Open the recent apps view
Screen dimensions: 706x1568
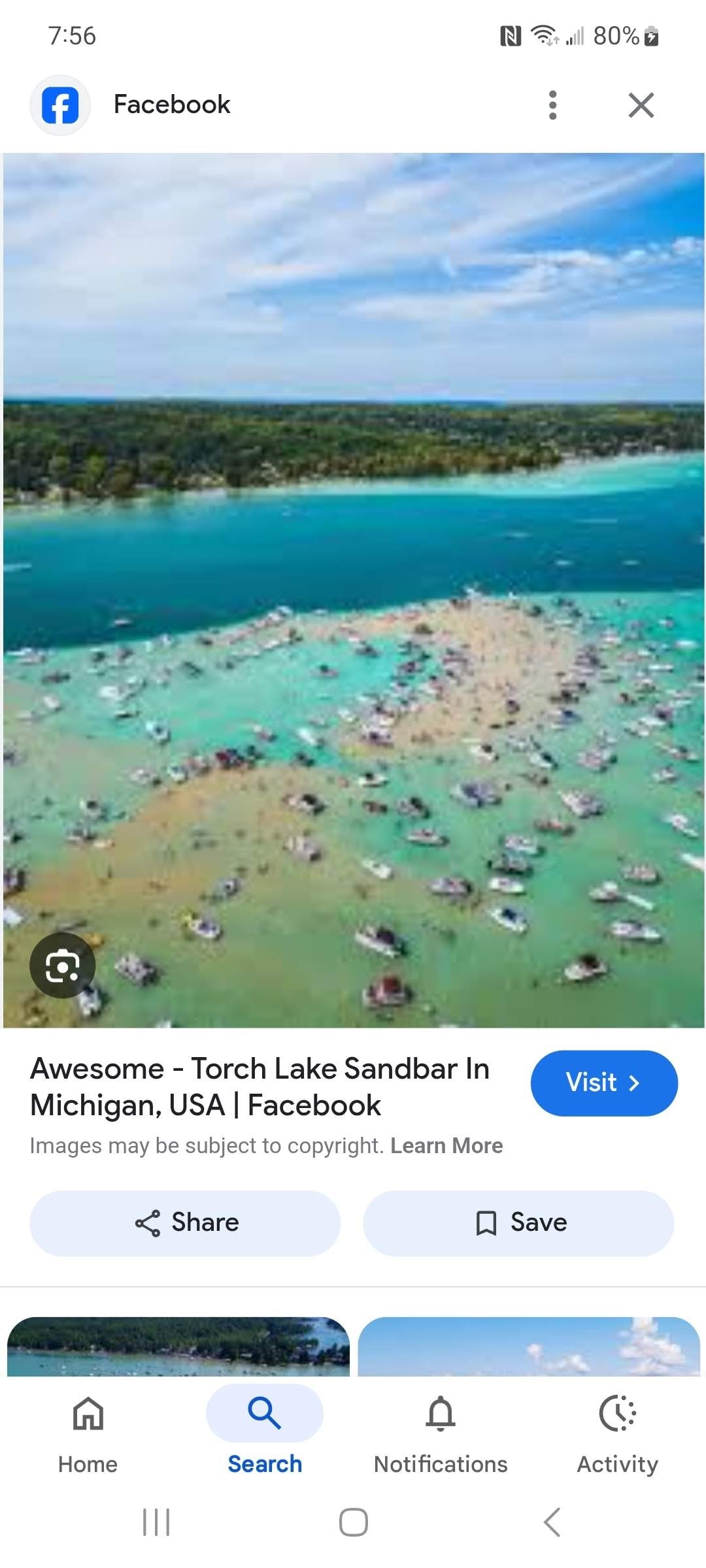click(x=156, y=1522)
